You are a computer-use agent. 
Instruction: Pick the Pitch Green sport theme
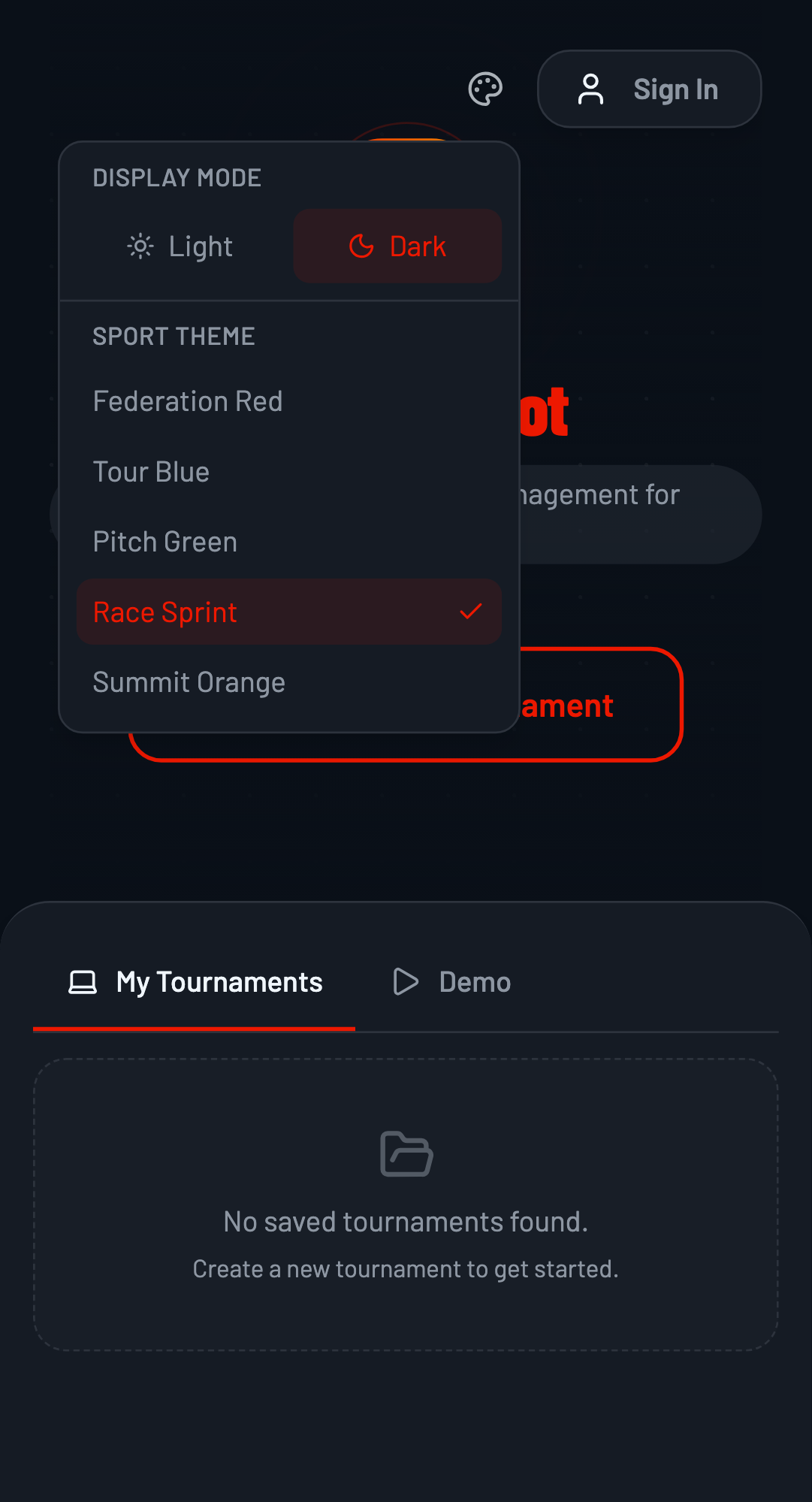click(165, 541)
